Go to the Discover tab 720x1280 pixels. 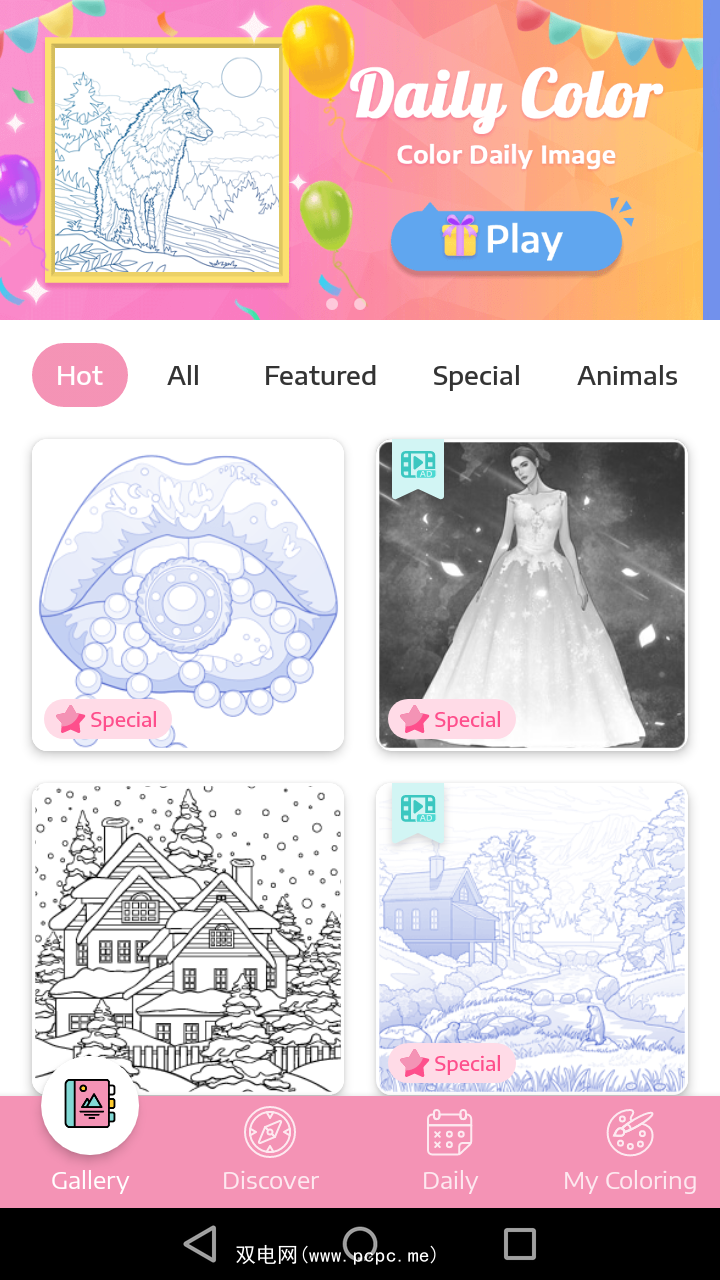pos(270,1150)
